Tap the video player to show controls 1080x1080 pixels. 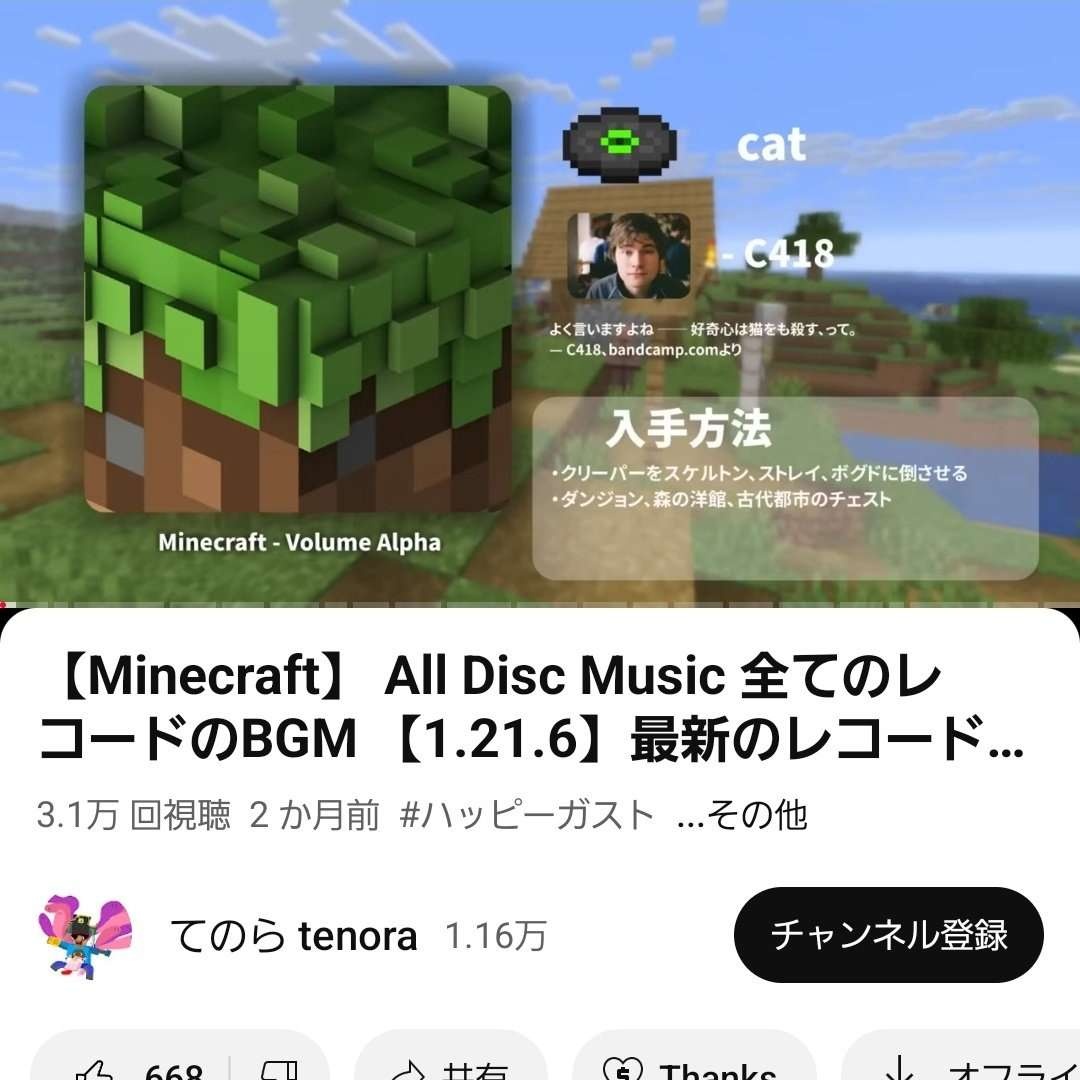tap(540, 300)
